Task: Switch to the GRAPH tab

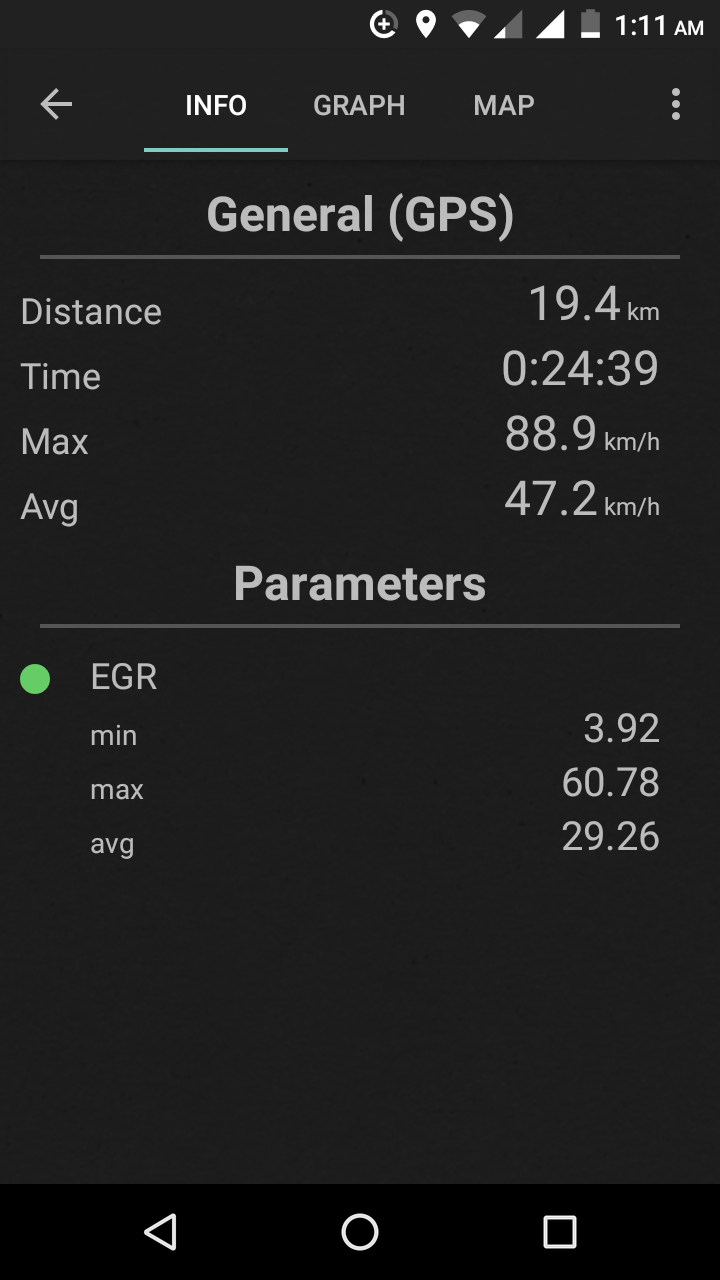Action: tap(359, 105)
